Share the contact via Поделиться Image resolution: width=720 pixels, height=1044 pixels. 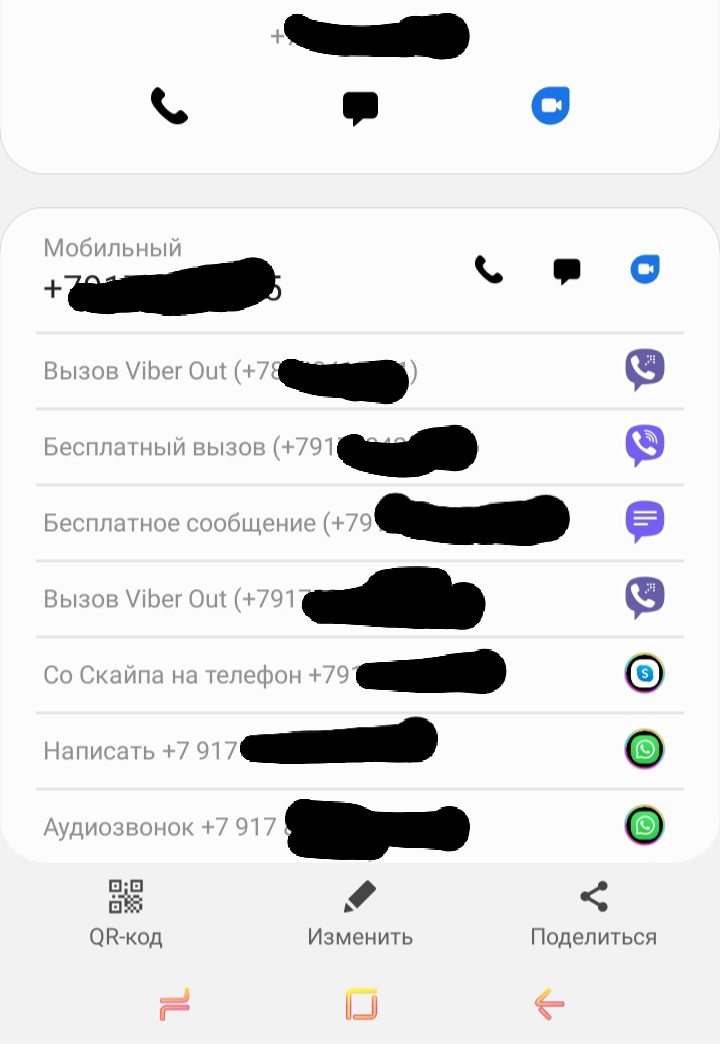[x=594, y=913]
